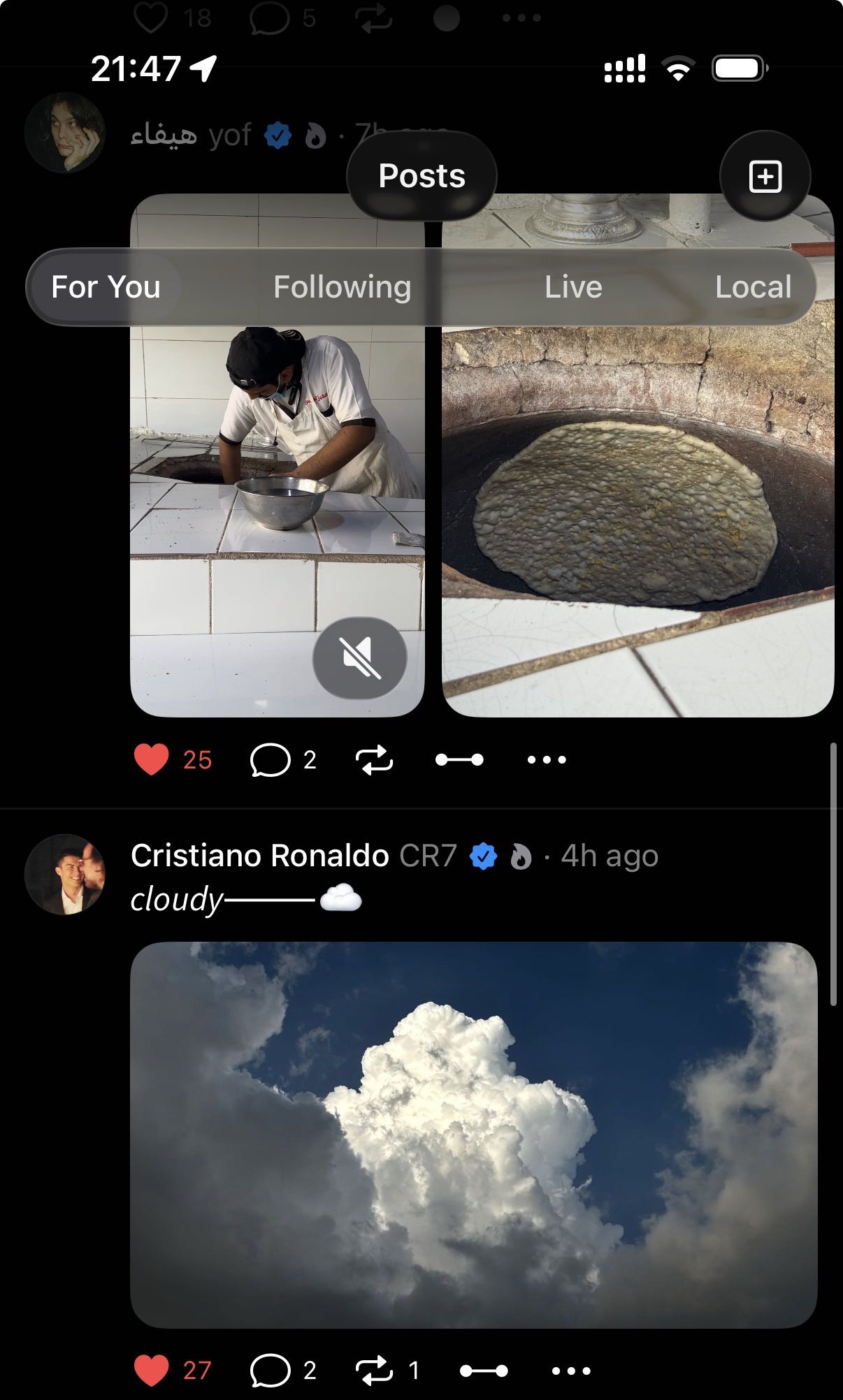
Task: Remove like from Cristiano Ronaldo's post
Action: (x=152, y=1370)
